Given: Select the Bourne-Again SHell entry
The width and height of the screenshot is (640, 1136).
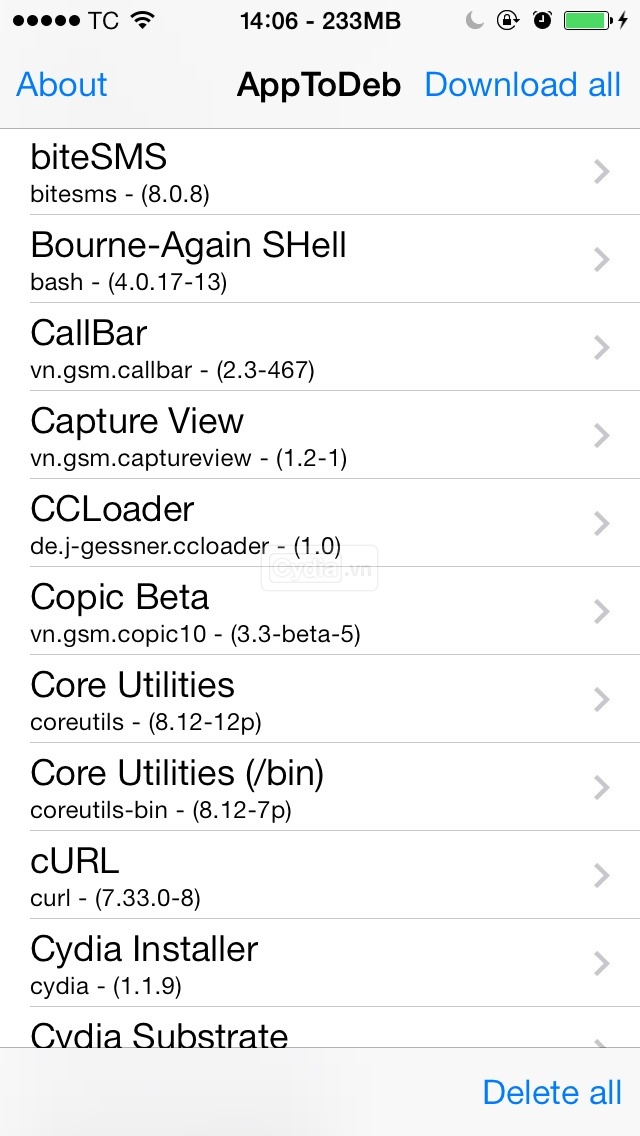Looking at the screenshot, I should (320, 259).
